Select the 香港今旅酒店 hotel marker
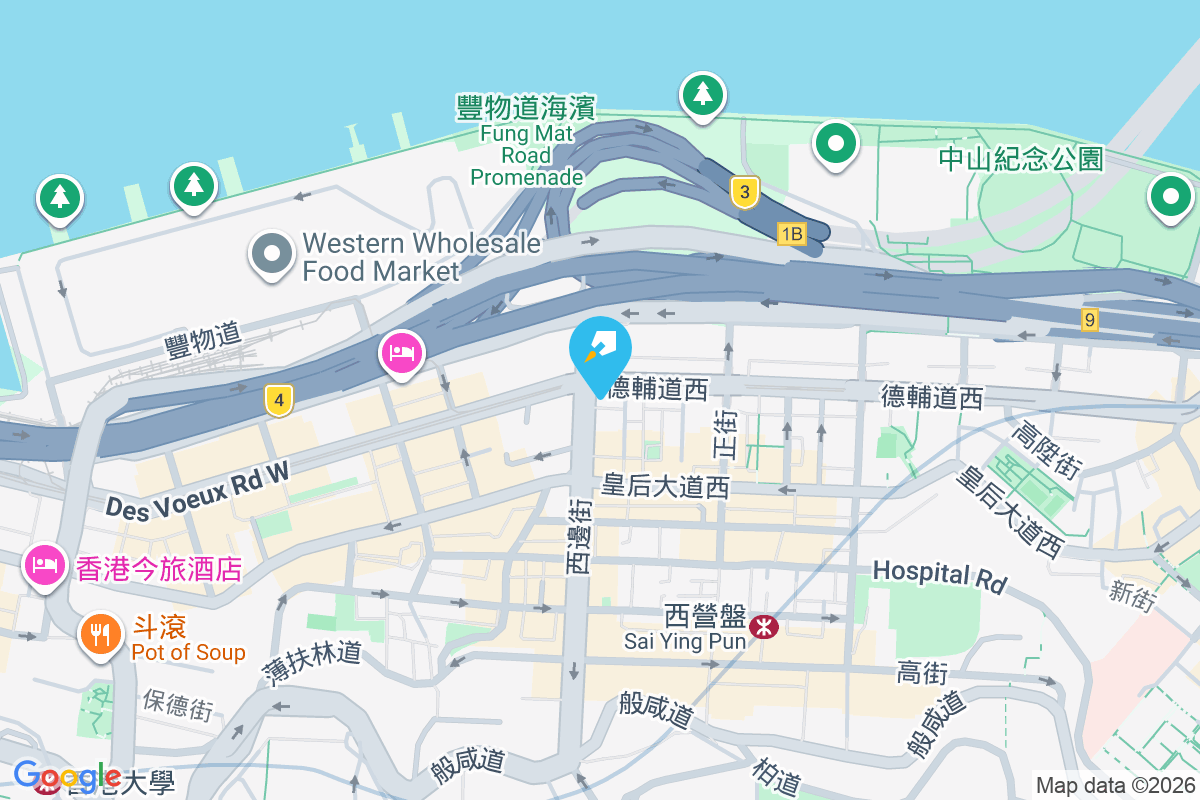The image size is (1200, 800). [46, 566]
